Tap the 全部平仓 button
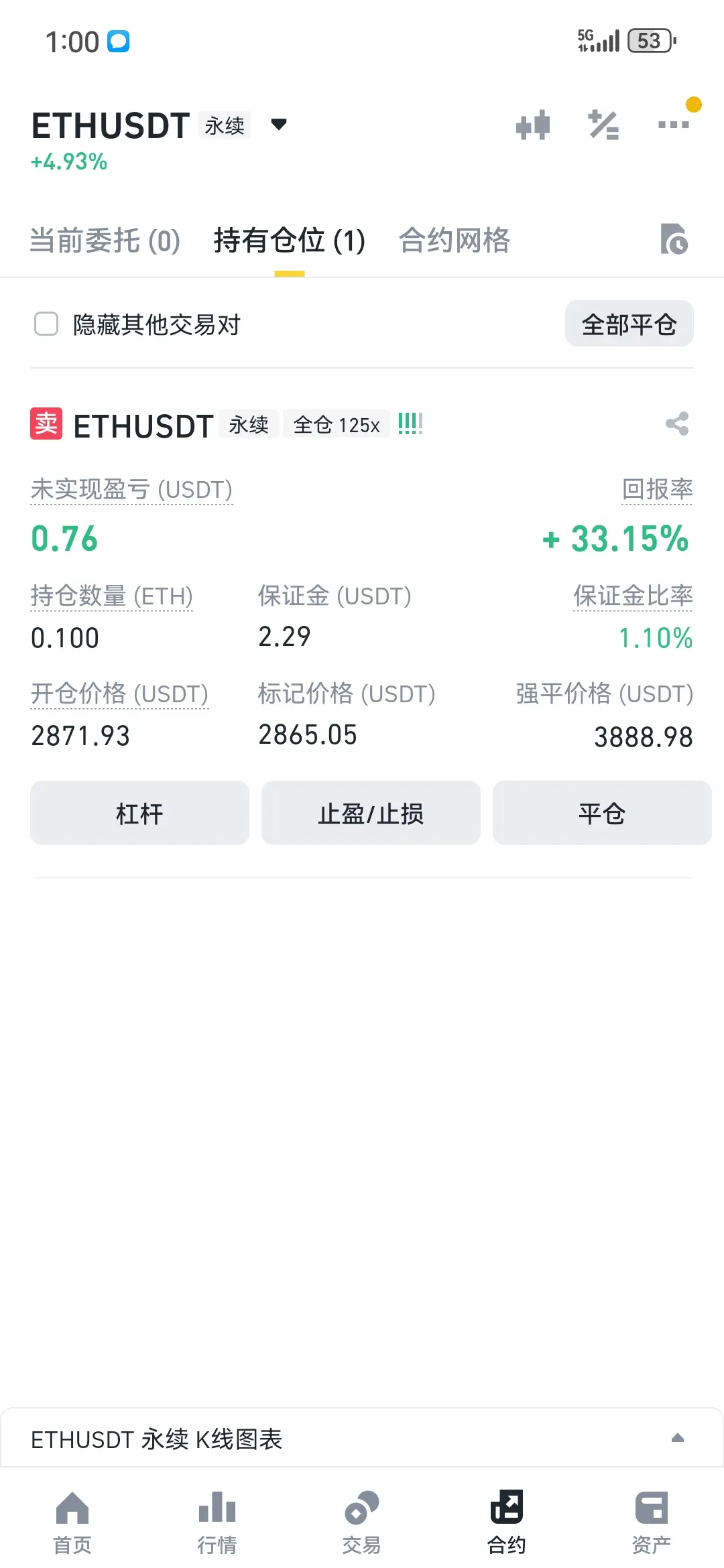Viewport: 724px width, 1568px height. point(629,324)
